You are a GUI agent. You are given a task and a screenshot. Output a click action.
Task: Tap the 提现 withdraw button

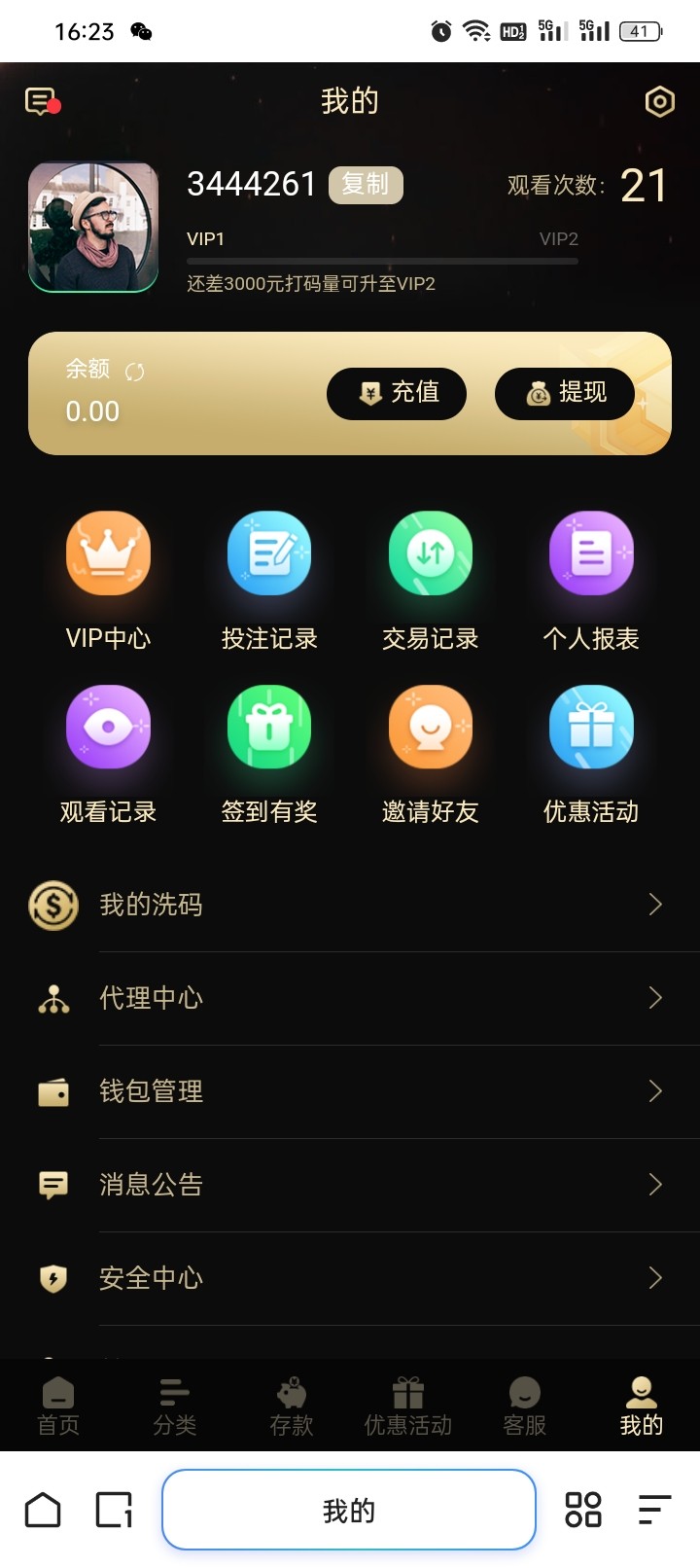pyautogui.click(x=565, y=393)
